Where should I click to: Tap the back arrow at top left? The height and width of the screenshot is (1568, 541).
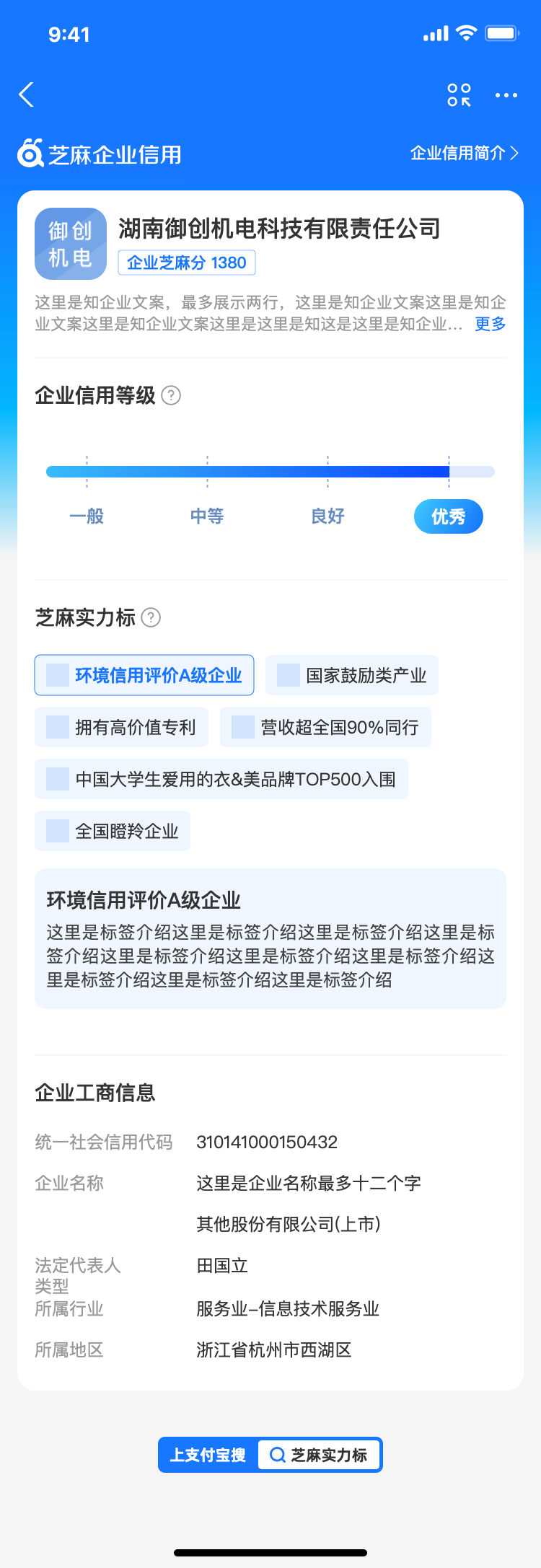pos(27,94)
